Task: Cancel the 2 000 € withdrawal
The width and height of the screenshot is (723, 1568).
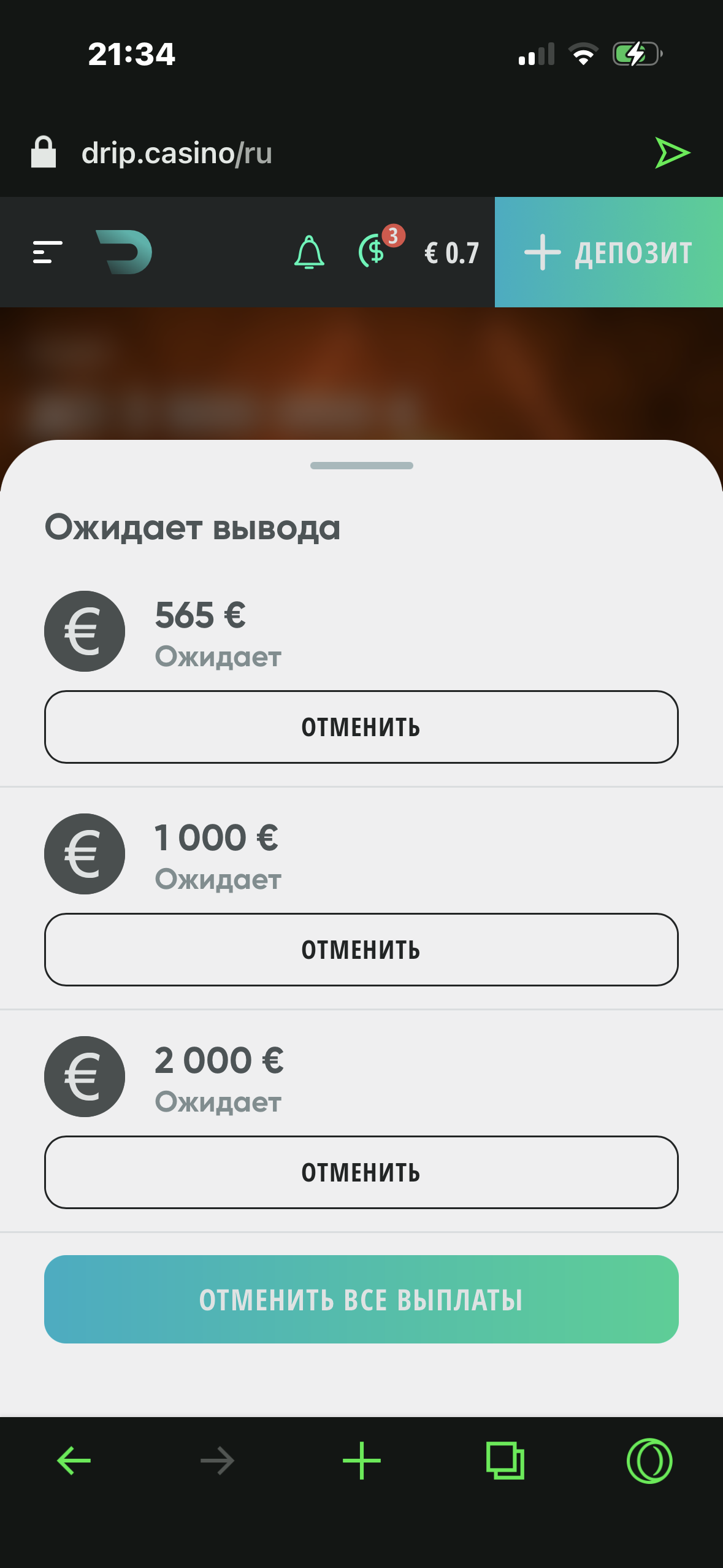Action: click(x=361, y=1172)
